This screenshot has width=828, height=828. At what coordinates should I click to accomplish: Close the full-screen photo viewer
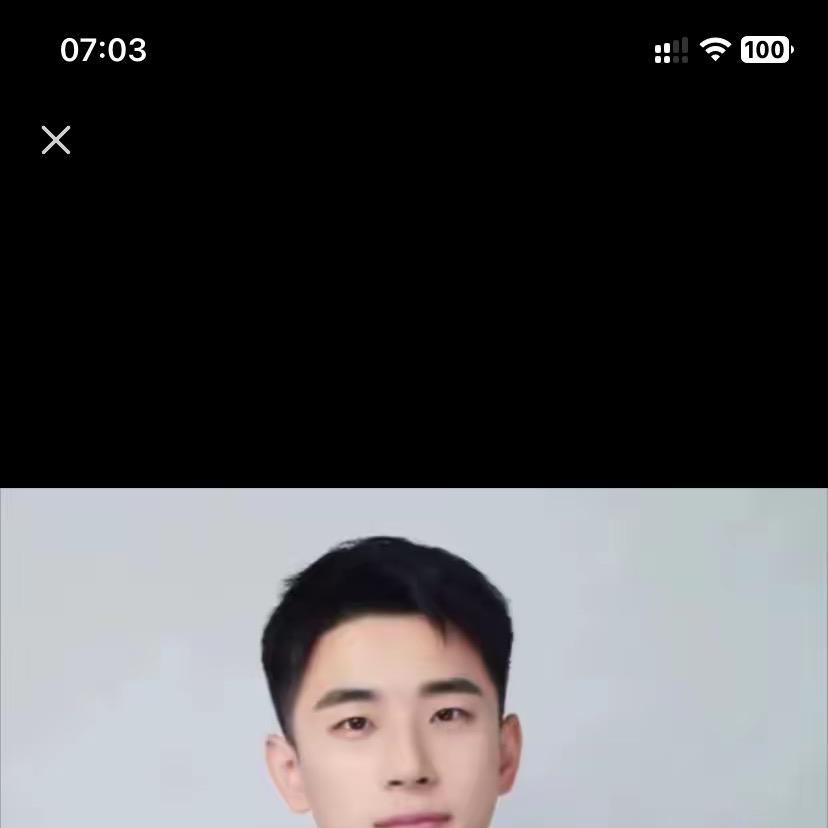point(56,140)
